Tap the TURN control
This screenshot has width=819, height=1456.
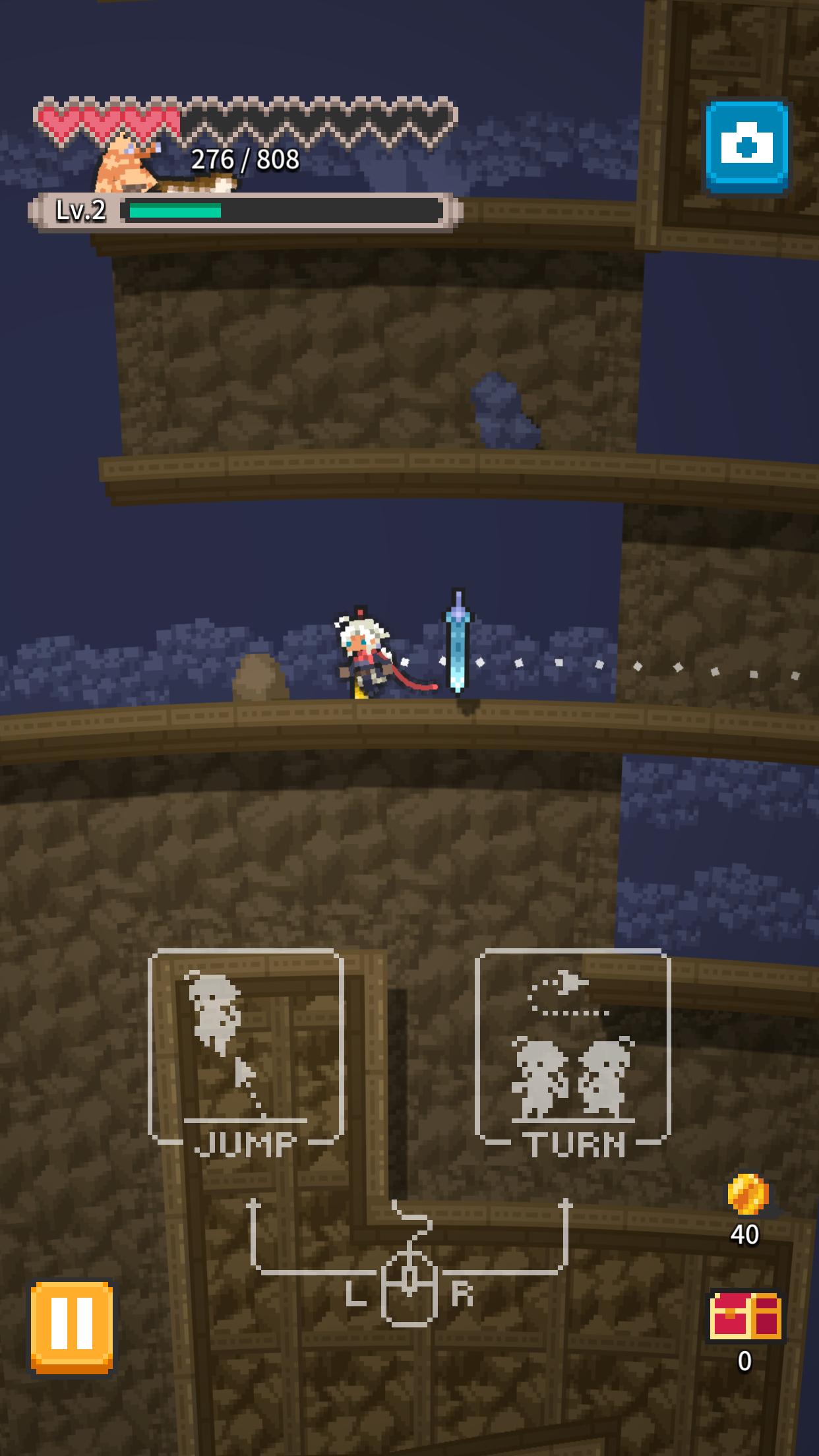coord(572,1054)
